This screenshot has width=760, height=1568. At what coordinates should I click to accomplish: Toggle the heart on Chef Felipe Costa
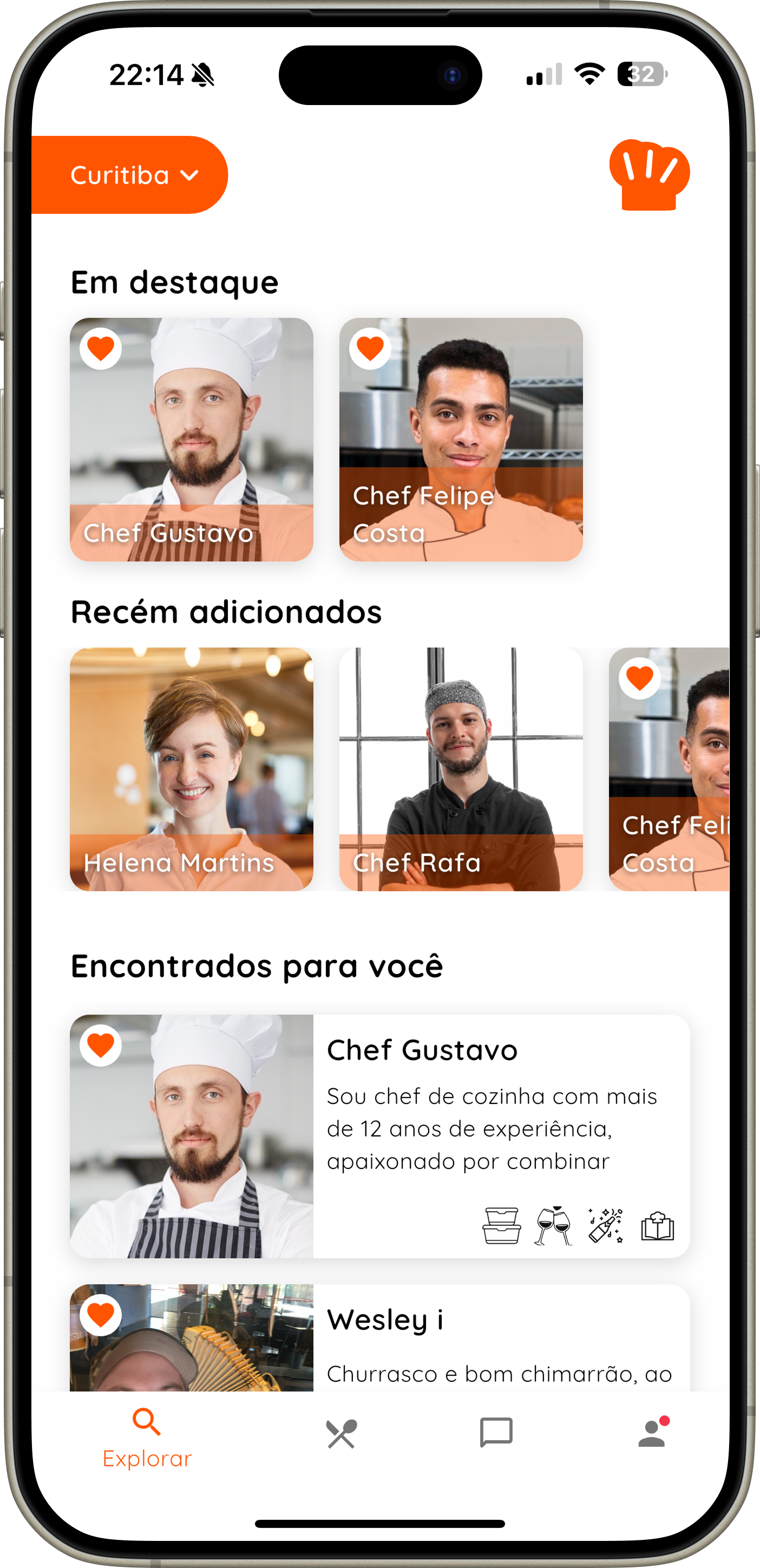(372, 349)
